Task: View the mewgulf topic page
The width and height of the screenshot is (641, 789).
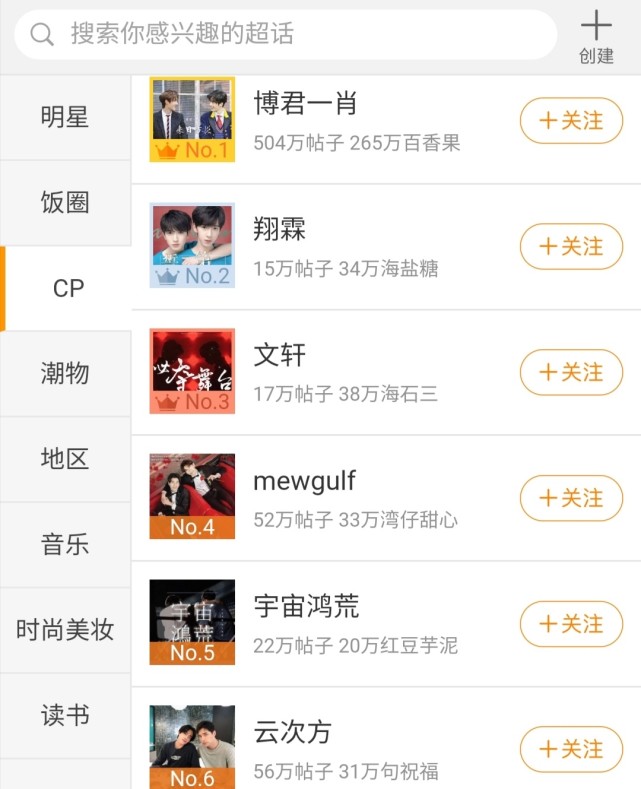Action: (304, 481)
